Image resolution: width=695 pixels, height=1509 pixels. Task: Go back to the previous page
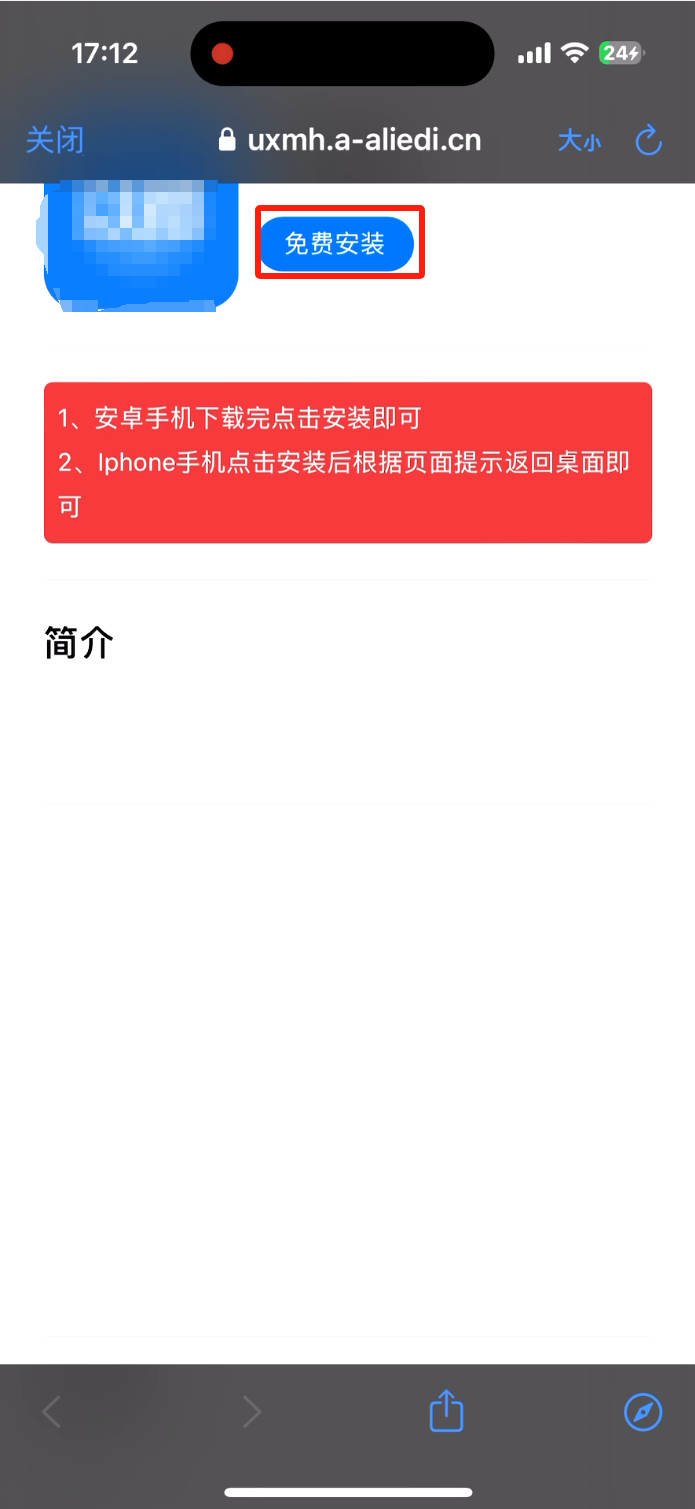point(52,1412)
